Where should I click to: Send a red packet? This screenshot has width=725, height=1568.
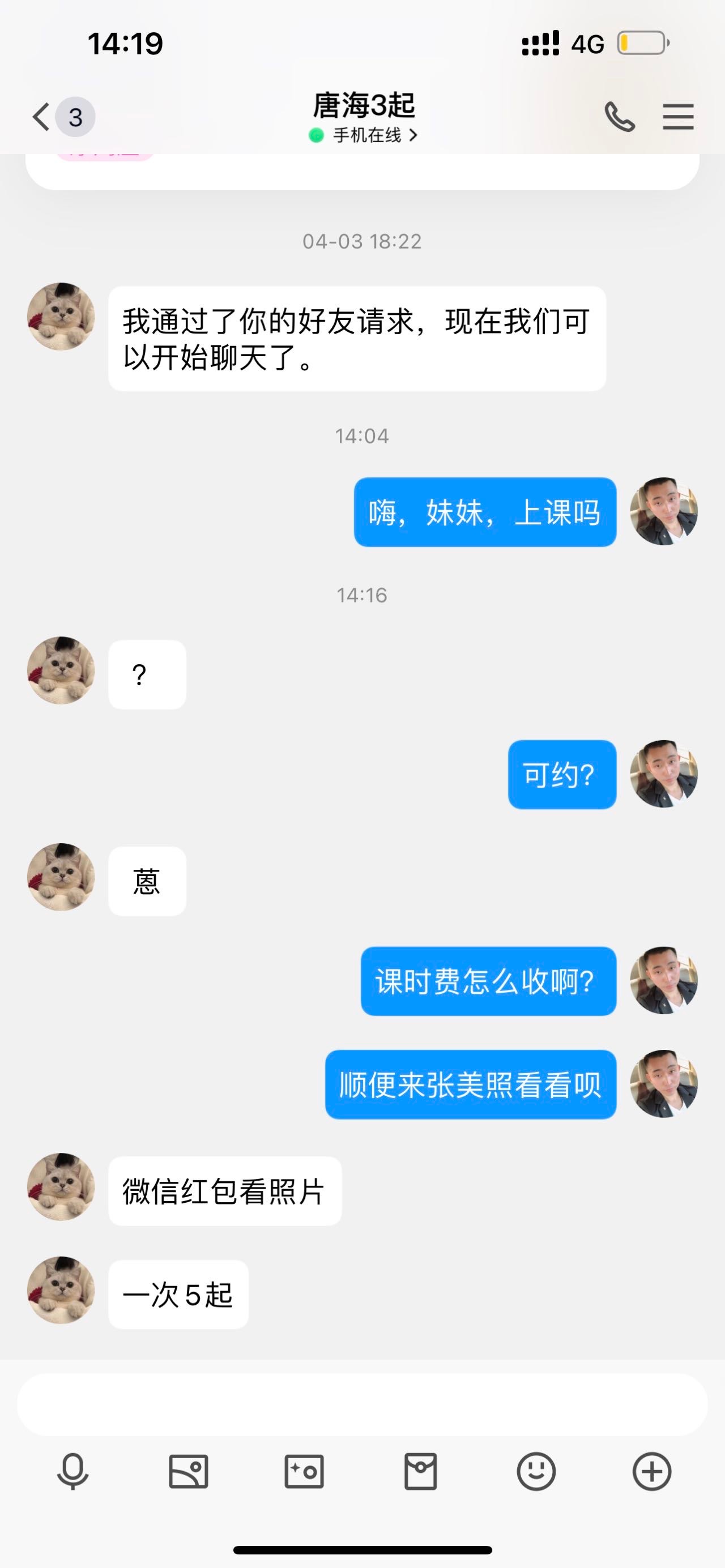[421, 1472]
